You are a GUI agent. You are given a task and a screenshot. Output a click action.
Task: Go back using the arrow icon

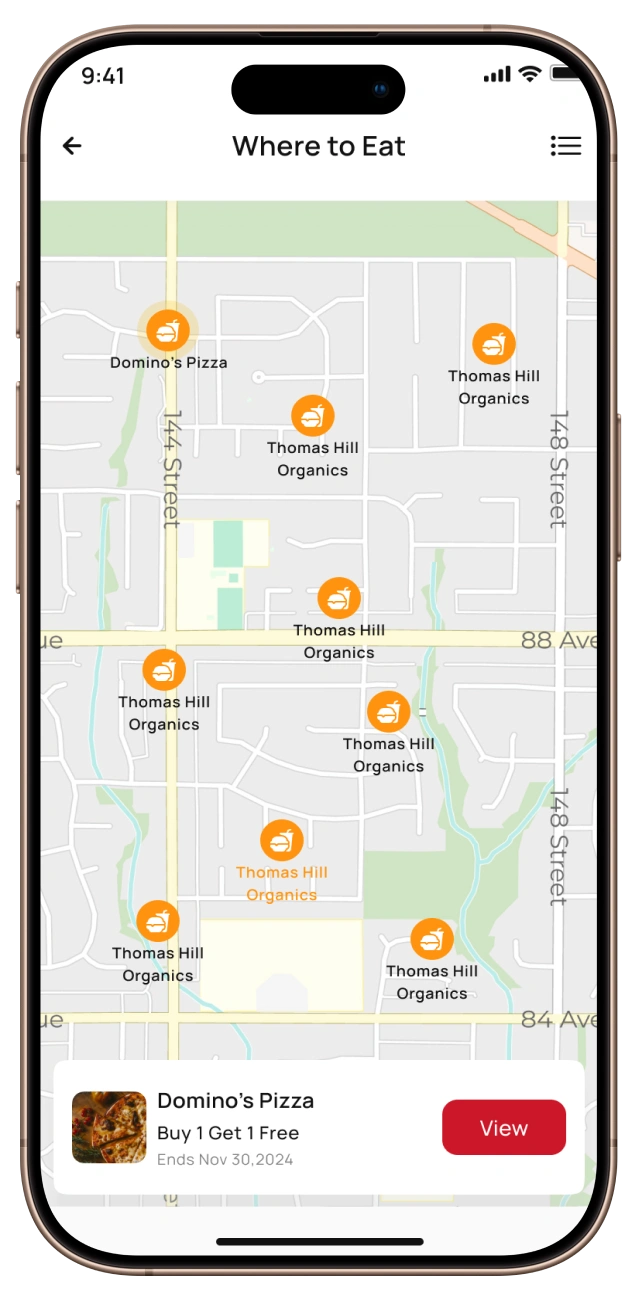pyautogui.click(x=72, y=146)
